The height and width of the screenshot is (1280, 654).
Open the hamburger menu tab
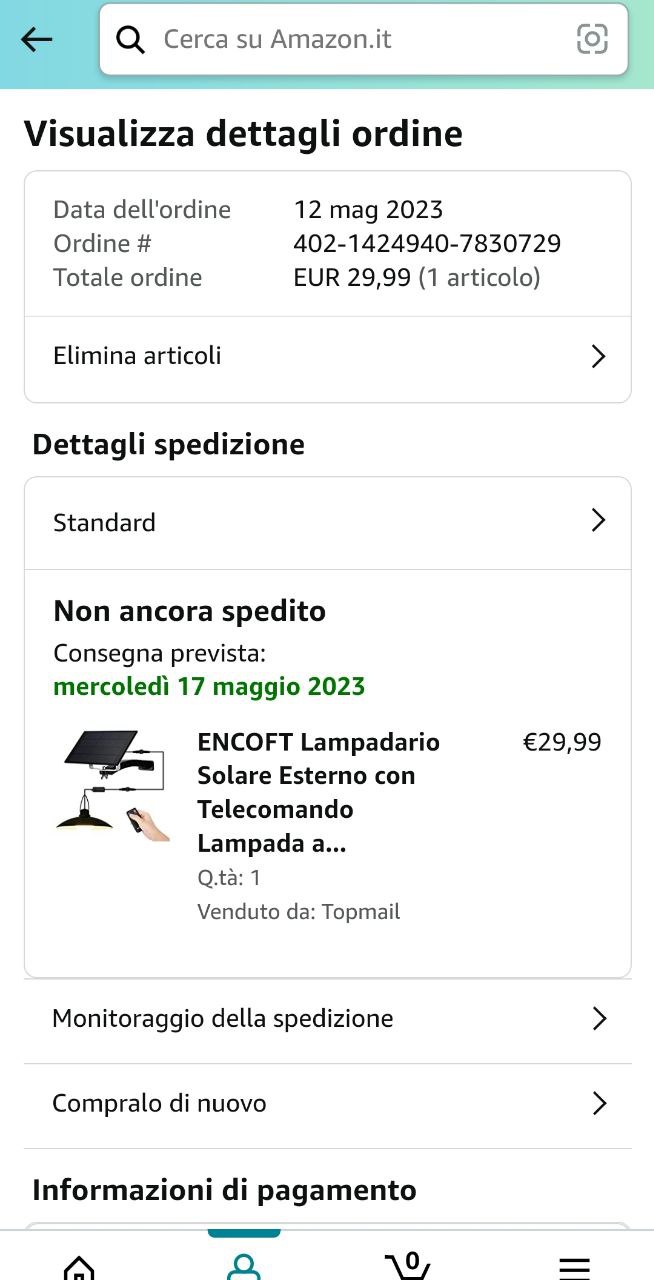(x=574, y=1264)
